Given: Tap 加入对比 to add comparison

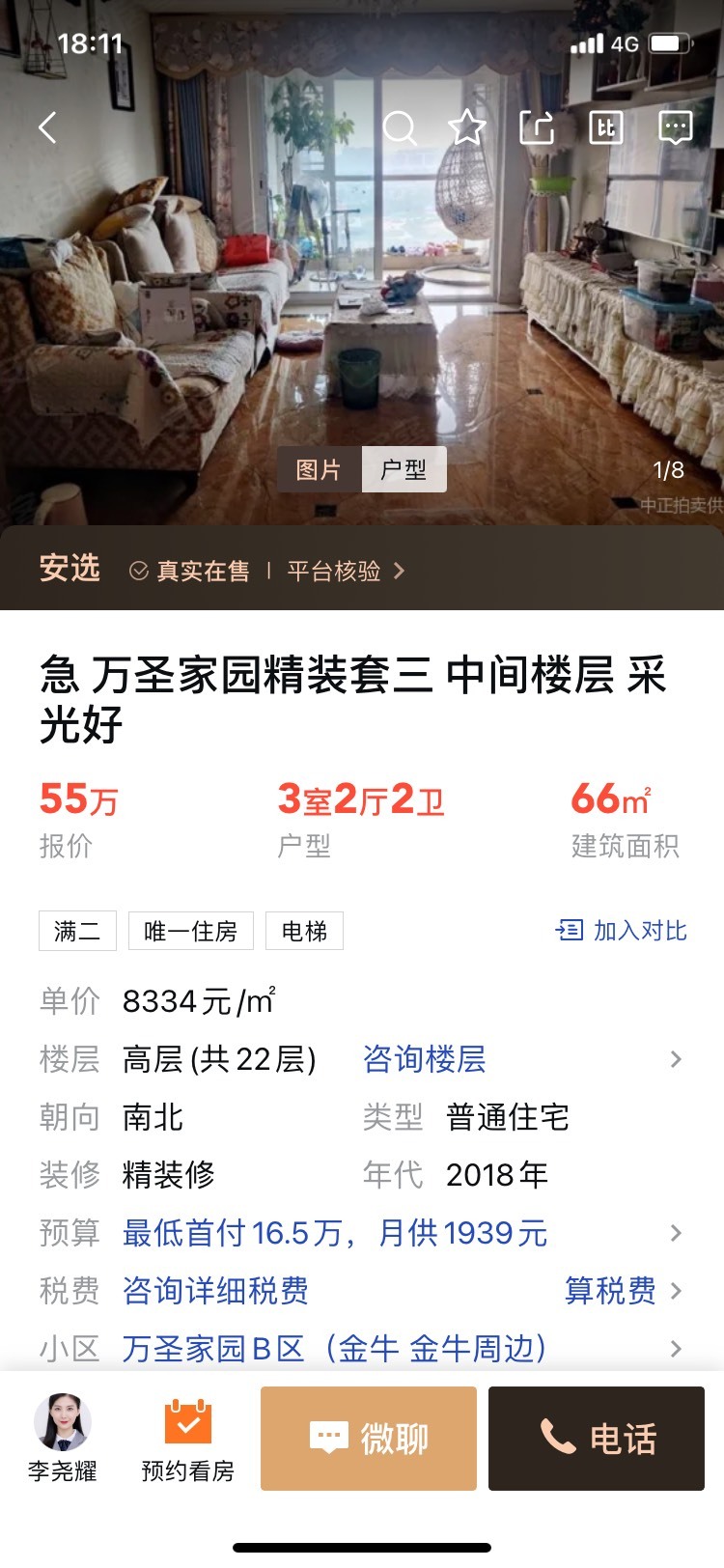Looking at the screenshot, I should coord(622,931).
